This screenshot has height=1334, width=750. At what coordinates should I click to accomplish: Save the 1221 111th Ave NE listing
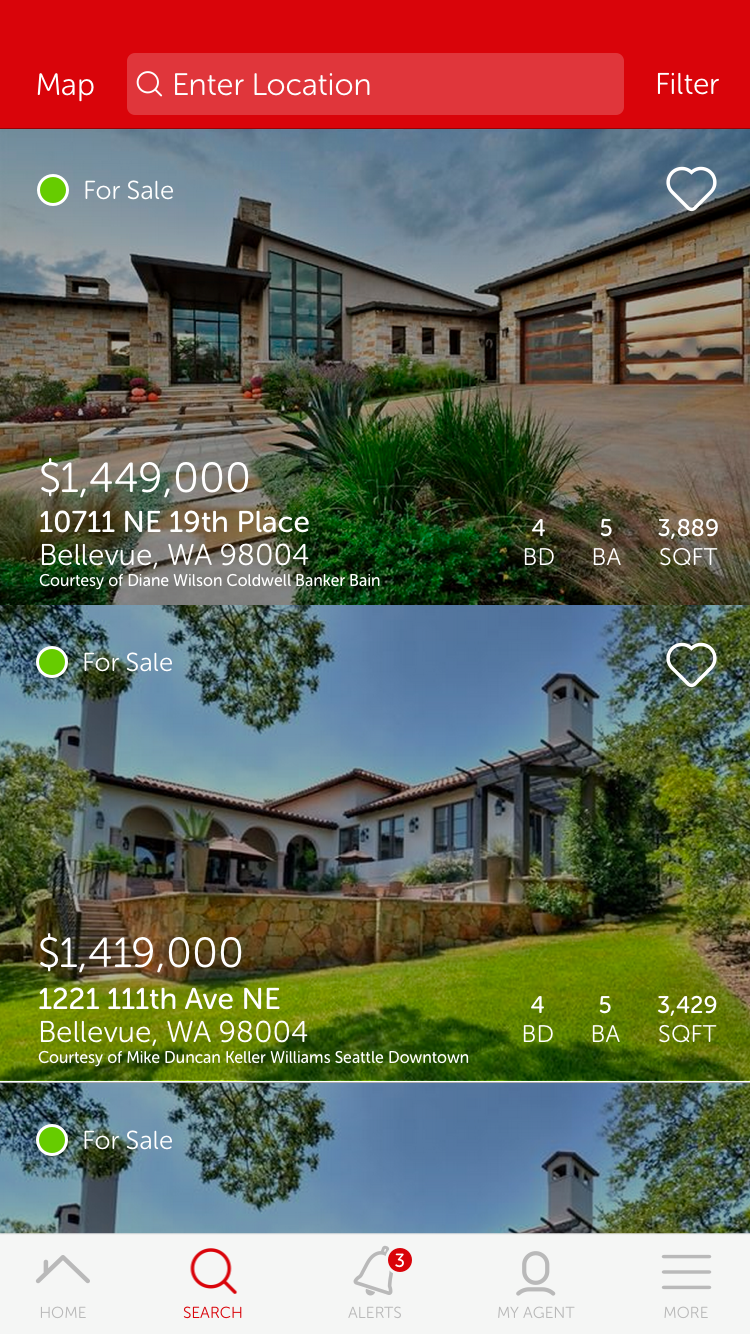click(691, 664)
